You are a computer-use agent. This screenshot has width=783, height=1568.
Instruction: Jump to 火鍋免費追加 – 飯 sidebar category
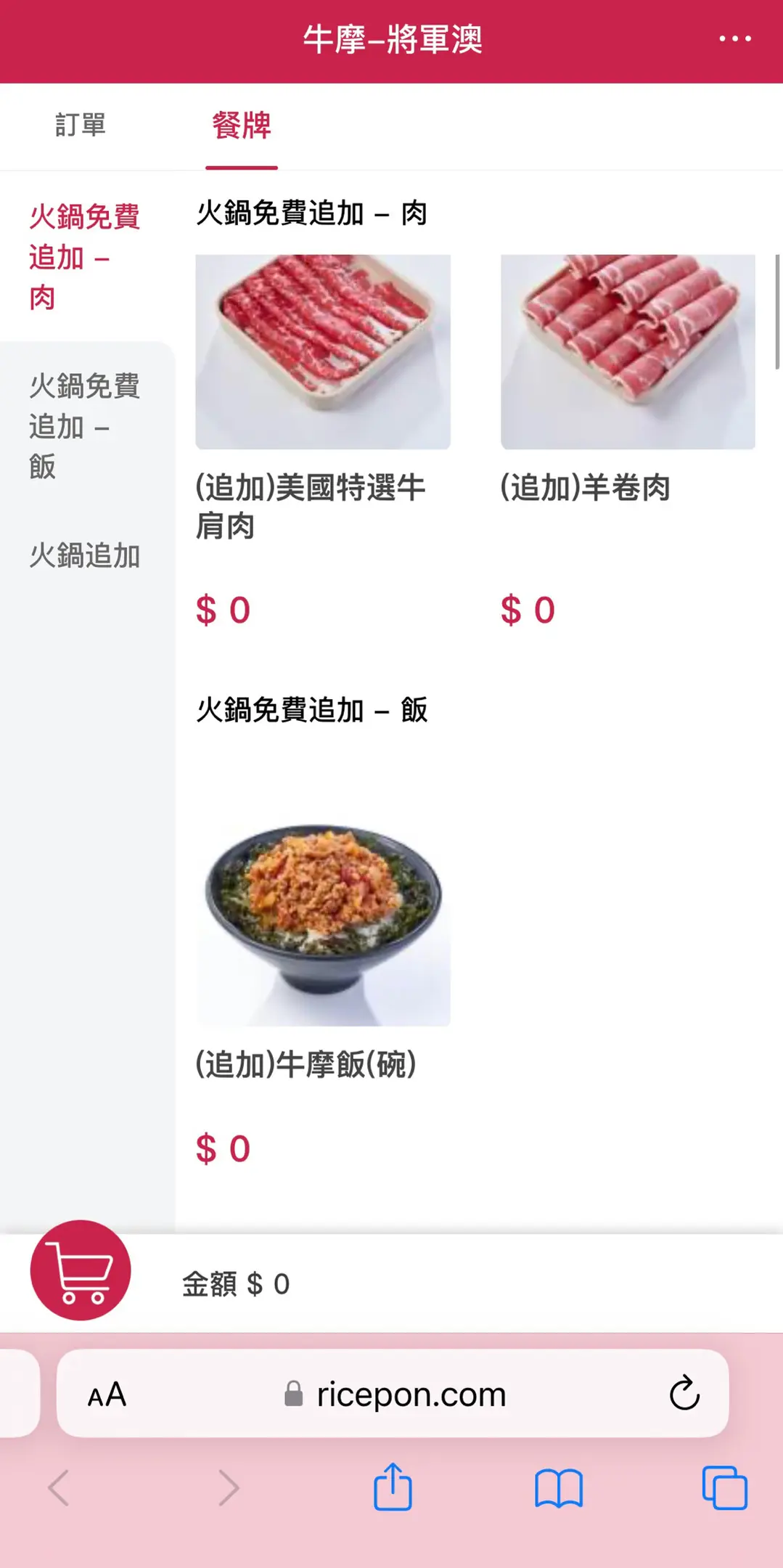[x=84, y=426]
